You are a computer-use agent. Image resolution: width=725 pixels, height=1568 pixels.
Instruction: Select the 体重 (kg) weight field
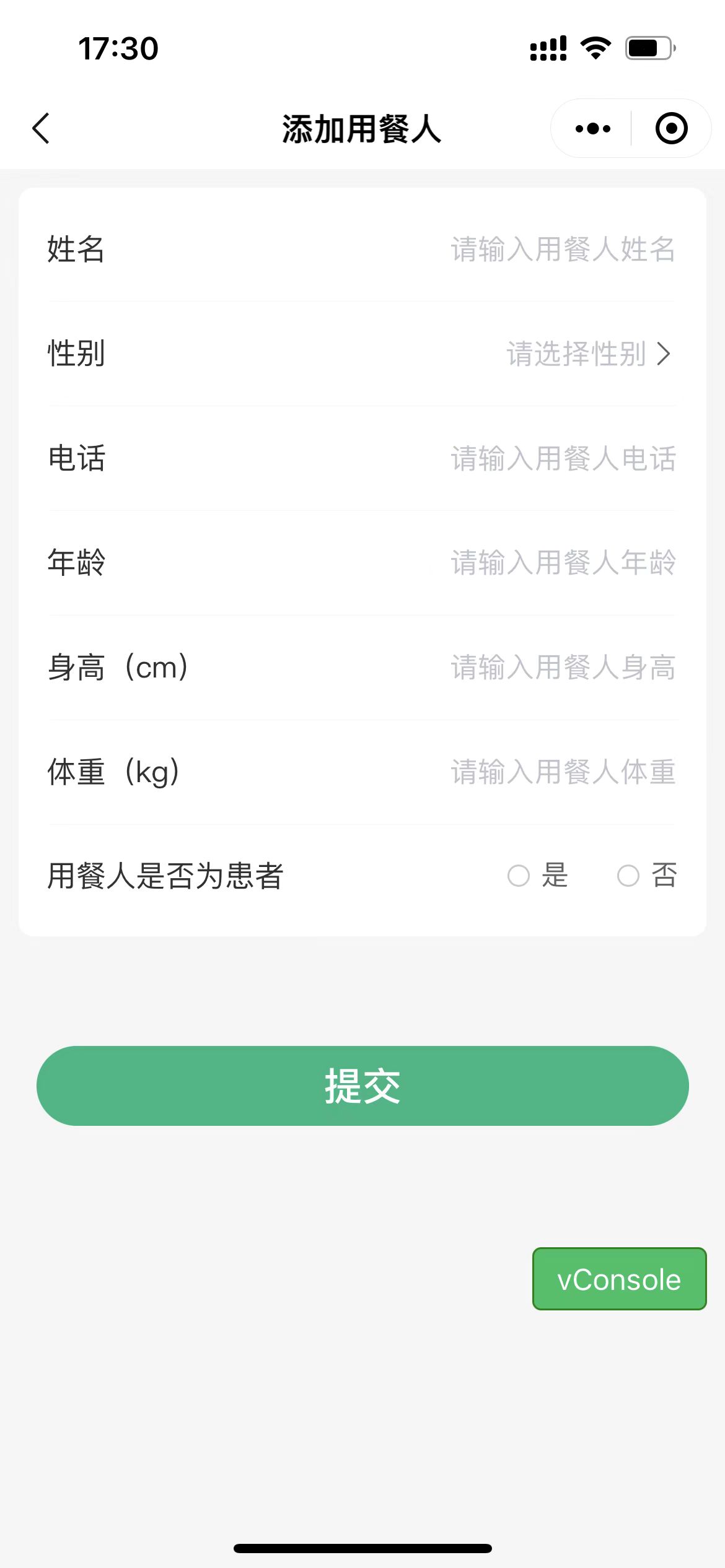[362, 772]
